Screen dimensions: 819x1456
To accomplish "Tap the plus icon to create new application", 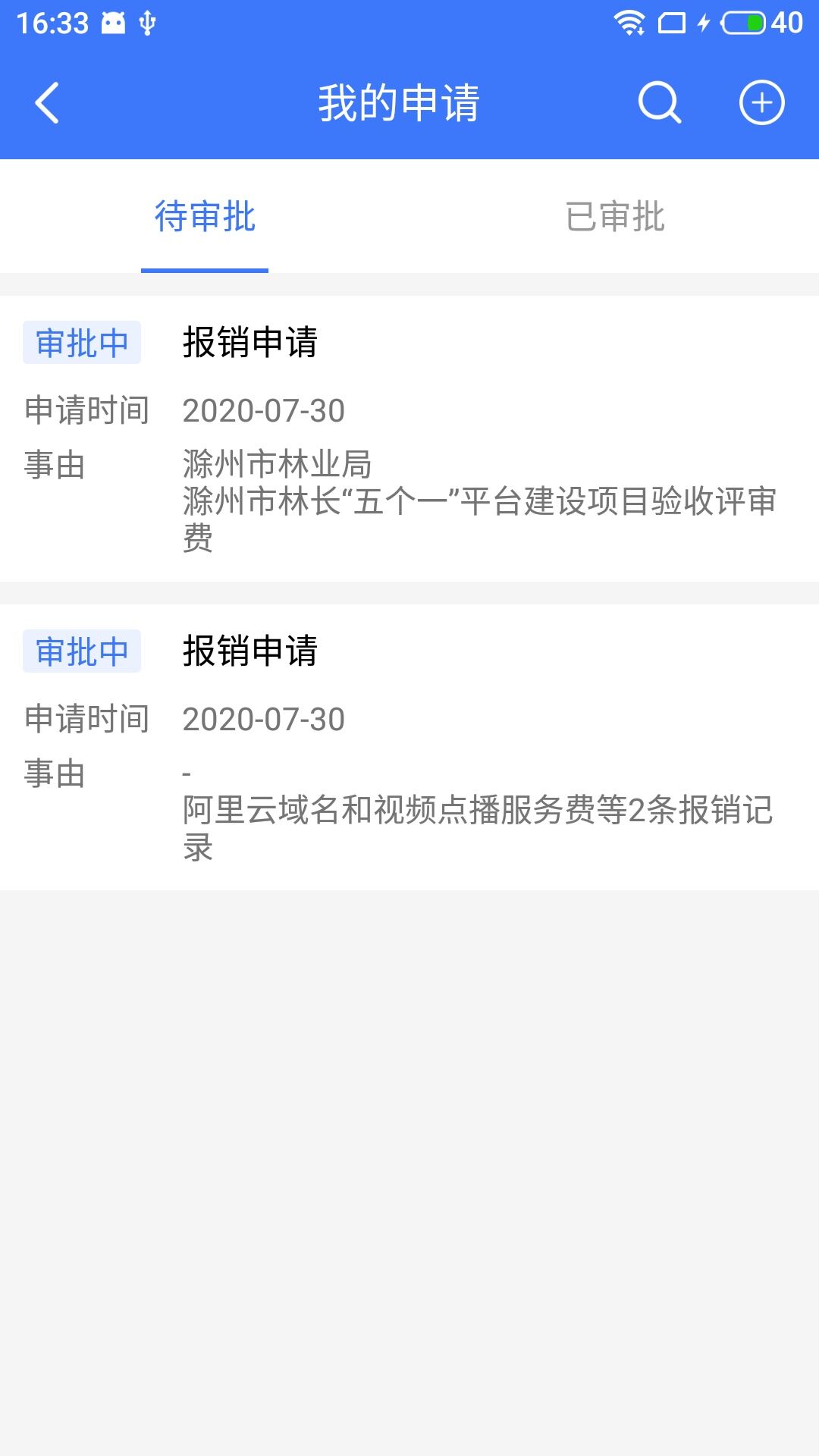I will [761, 103].
